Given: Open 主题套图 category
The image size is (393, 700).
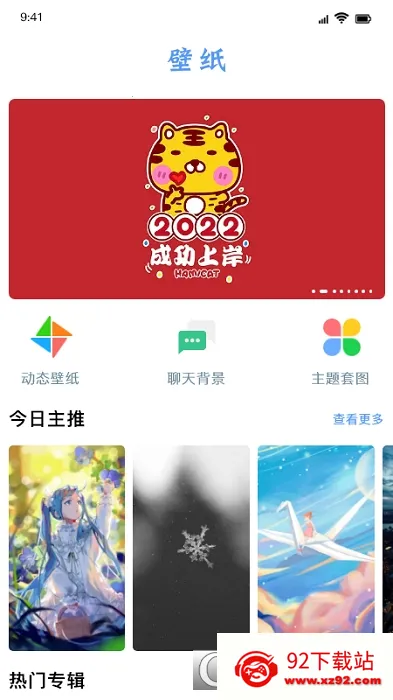Looking at the screenshot, I should pyautogui.click(x=341, y=350).
